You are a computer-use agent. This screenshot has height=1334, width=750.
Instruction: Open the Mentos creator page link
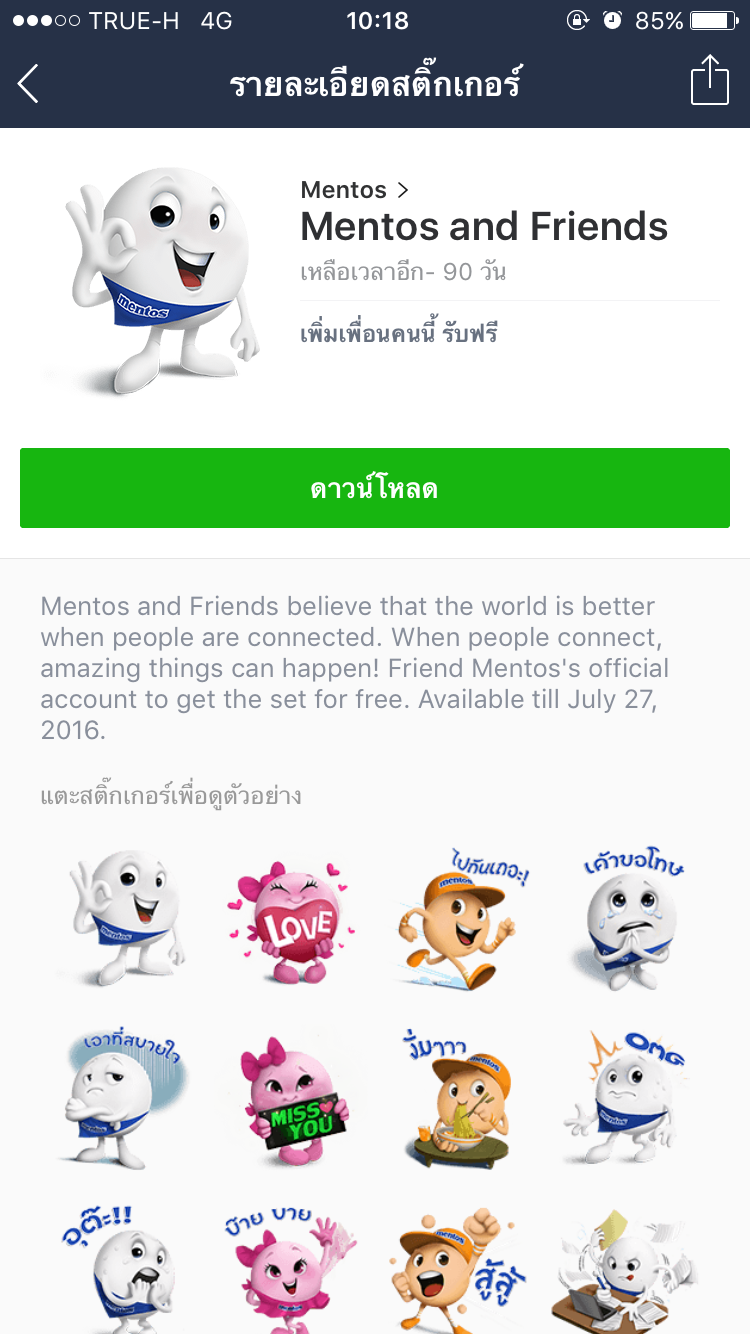355,190
